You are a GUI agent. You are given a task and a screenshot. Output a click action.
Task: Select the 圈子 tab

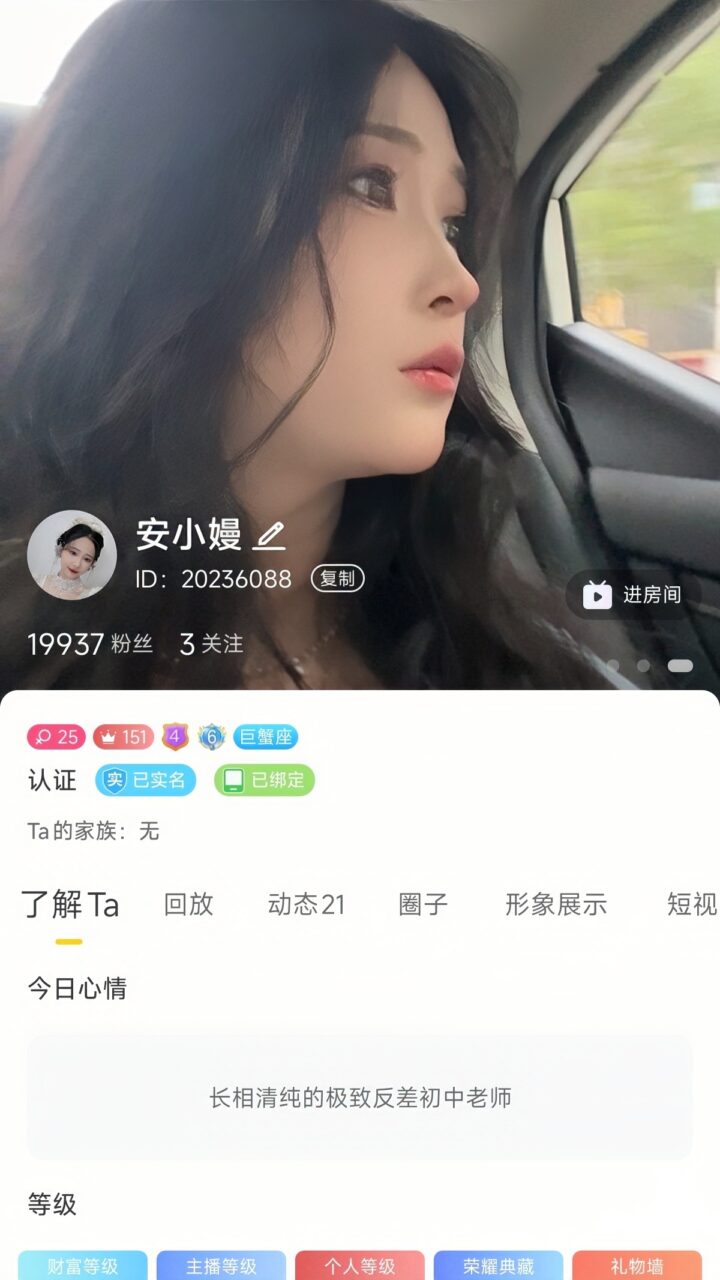coord(423,904)
